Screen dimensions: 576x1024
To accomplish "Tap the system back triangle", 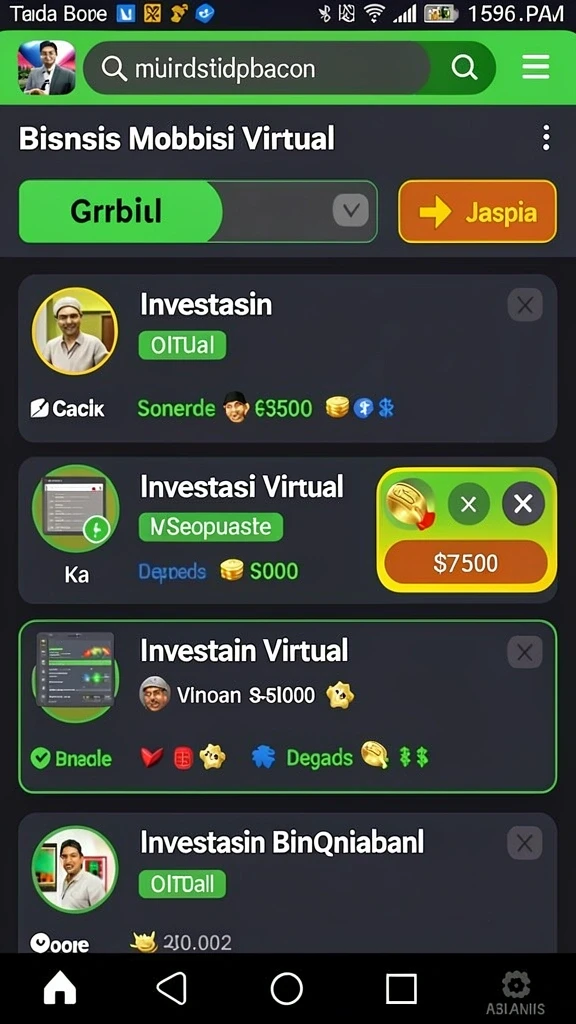I will (173, 988).
